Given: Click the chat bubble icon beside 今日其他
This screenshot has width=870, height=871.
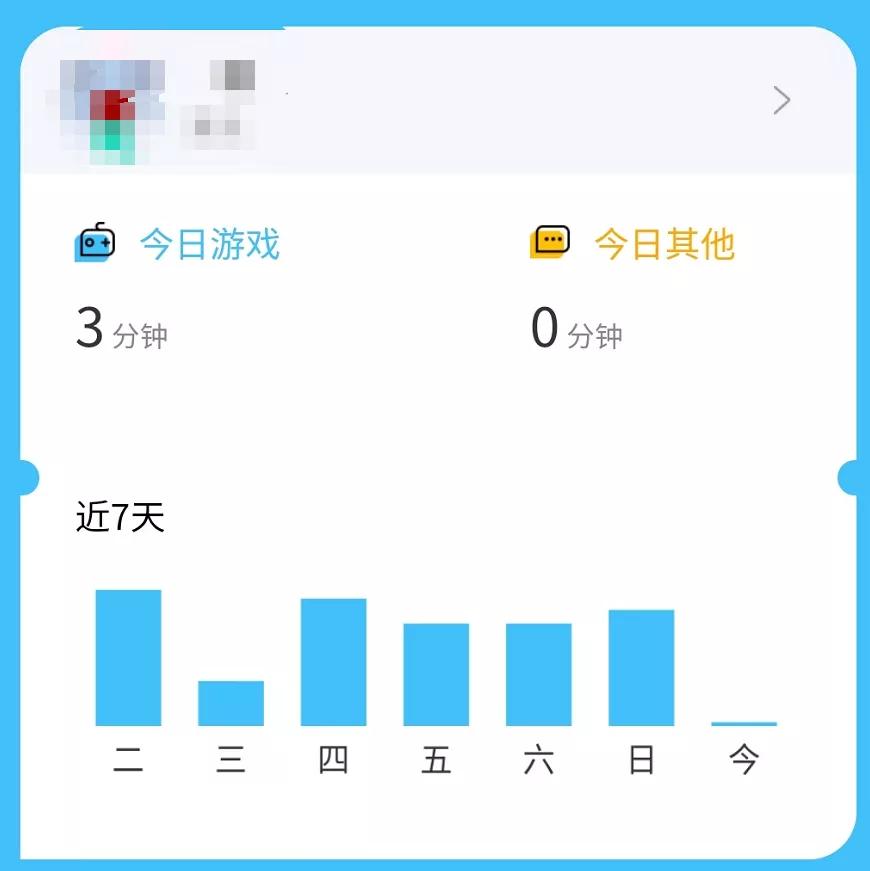Looking at the screenshot, I should click(548, 242).
